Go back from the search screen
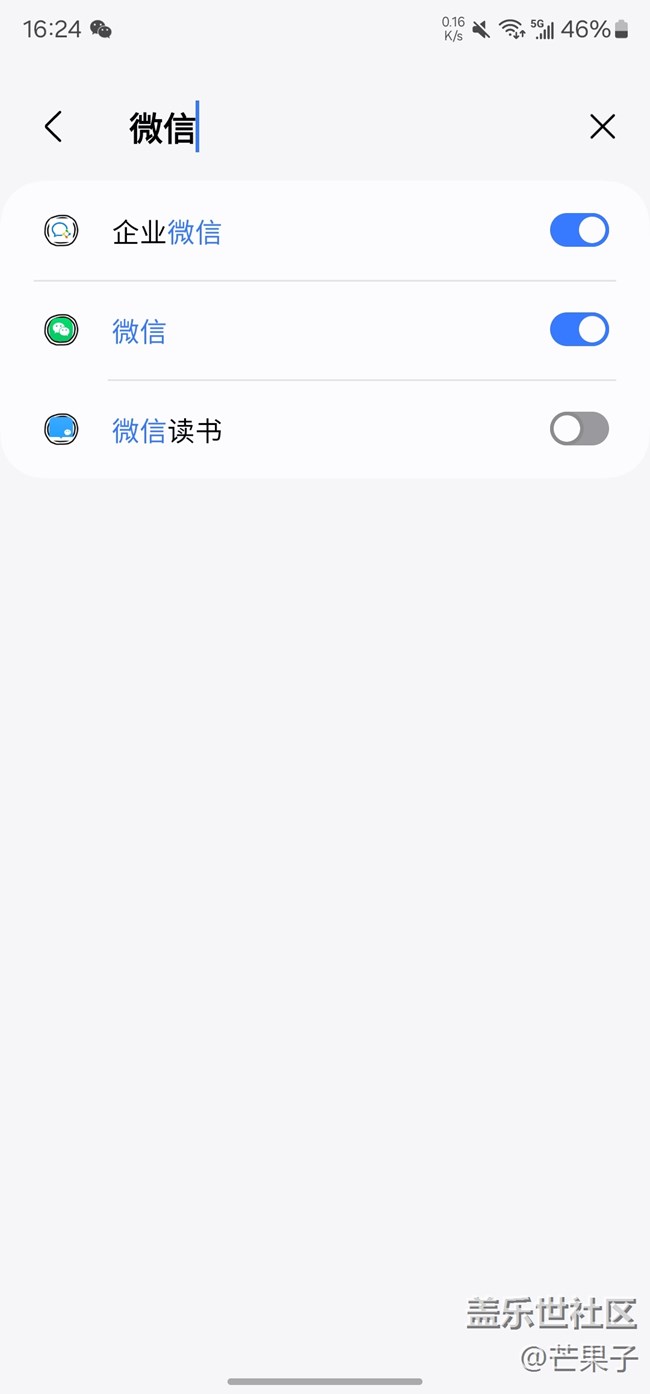Image resolution: width=650 pixels, height=1394 pixels. [x=53, y=127]
